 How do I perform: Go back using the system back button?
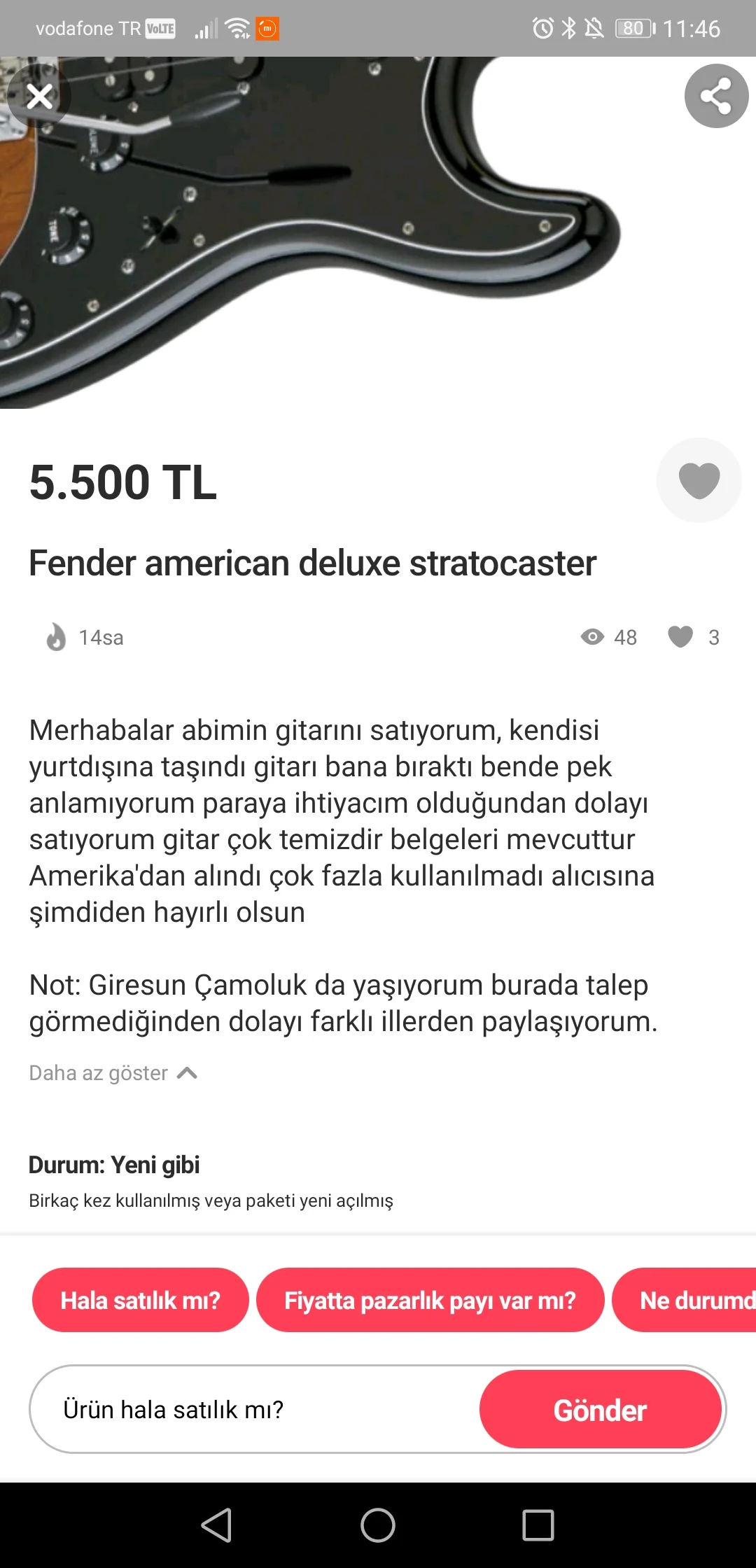coord(216,1525)
